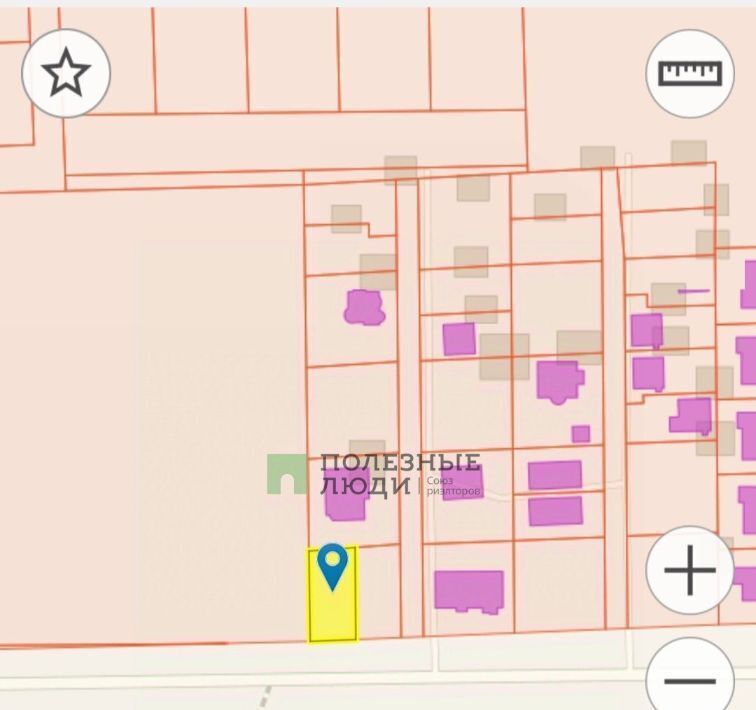Open the ruler measurement tool

point(690,73)
